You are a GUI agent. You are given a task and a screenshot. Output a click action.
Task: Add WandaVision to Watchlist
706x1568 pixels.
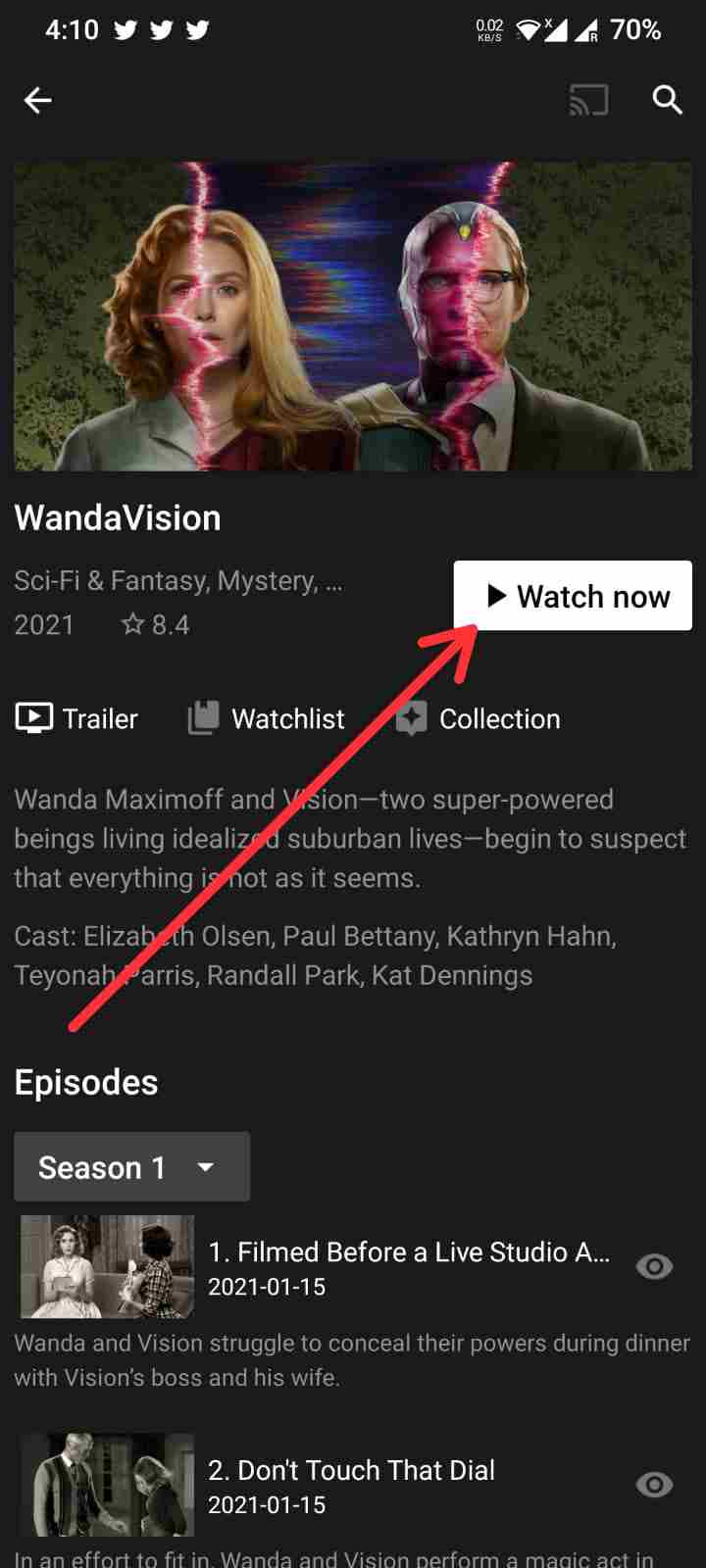click(x=266, y=718)
